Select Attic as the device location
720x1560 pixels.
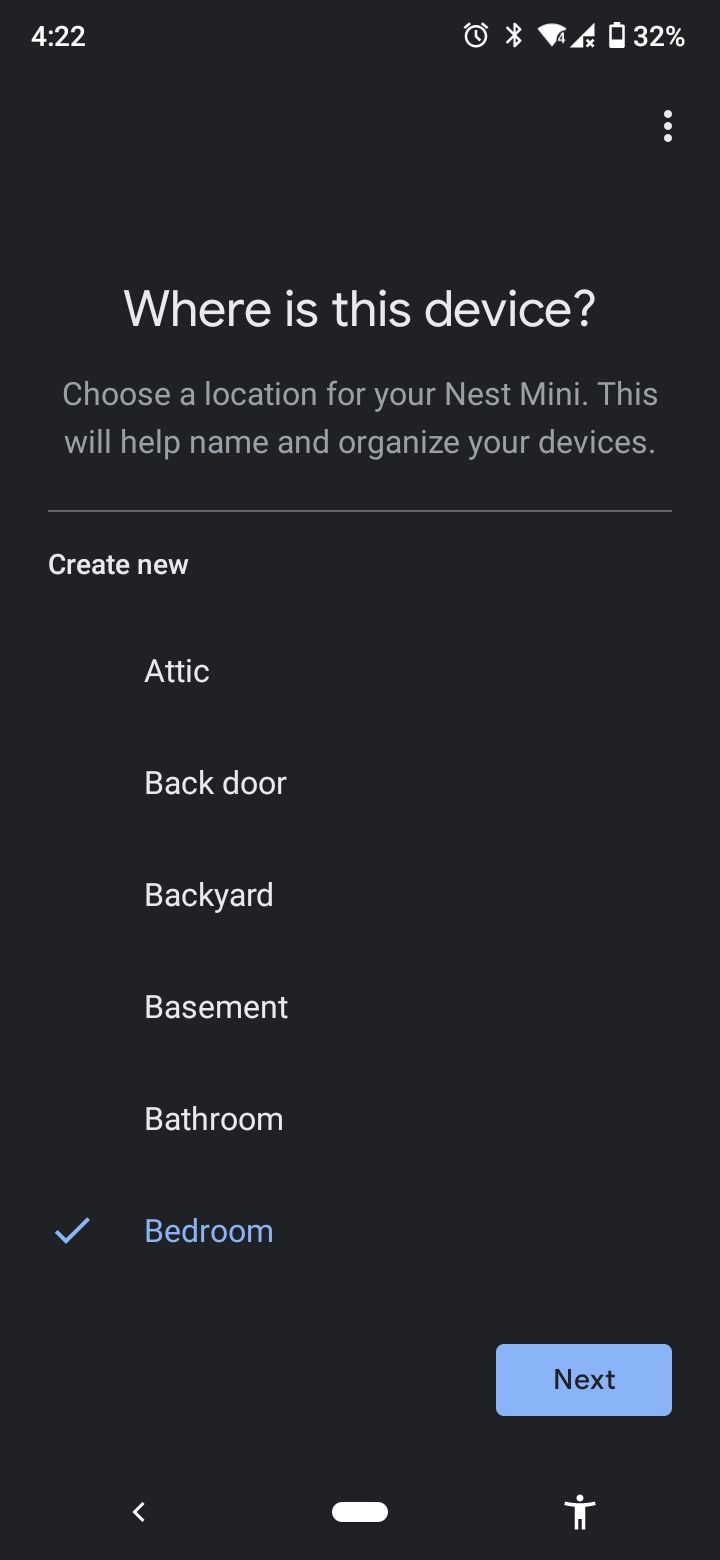click(x=177, y=671)
